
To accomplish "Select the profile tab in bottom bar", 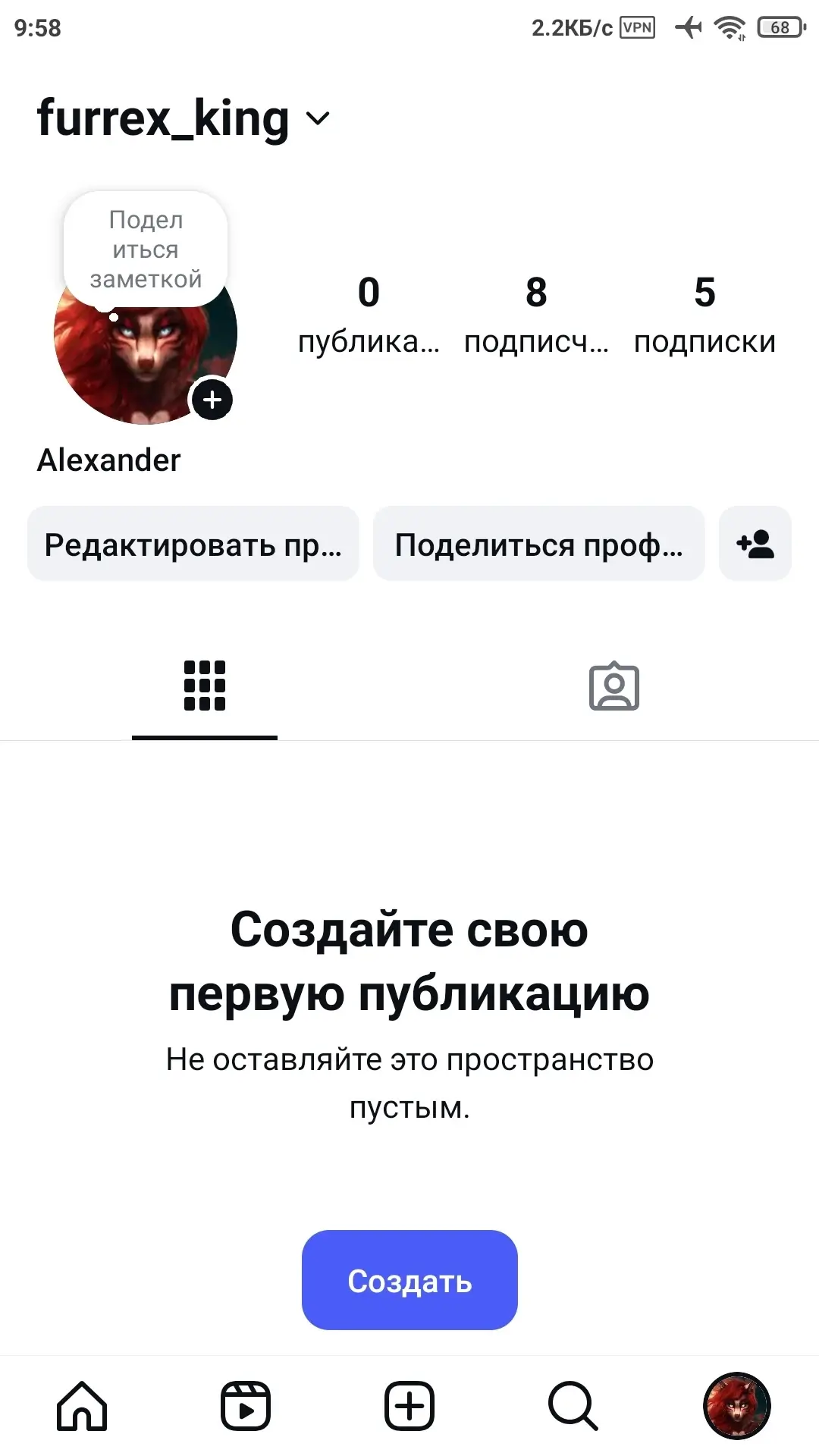I will click(737, 1405).
